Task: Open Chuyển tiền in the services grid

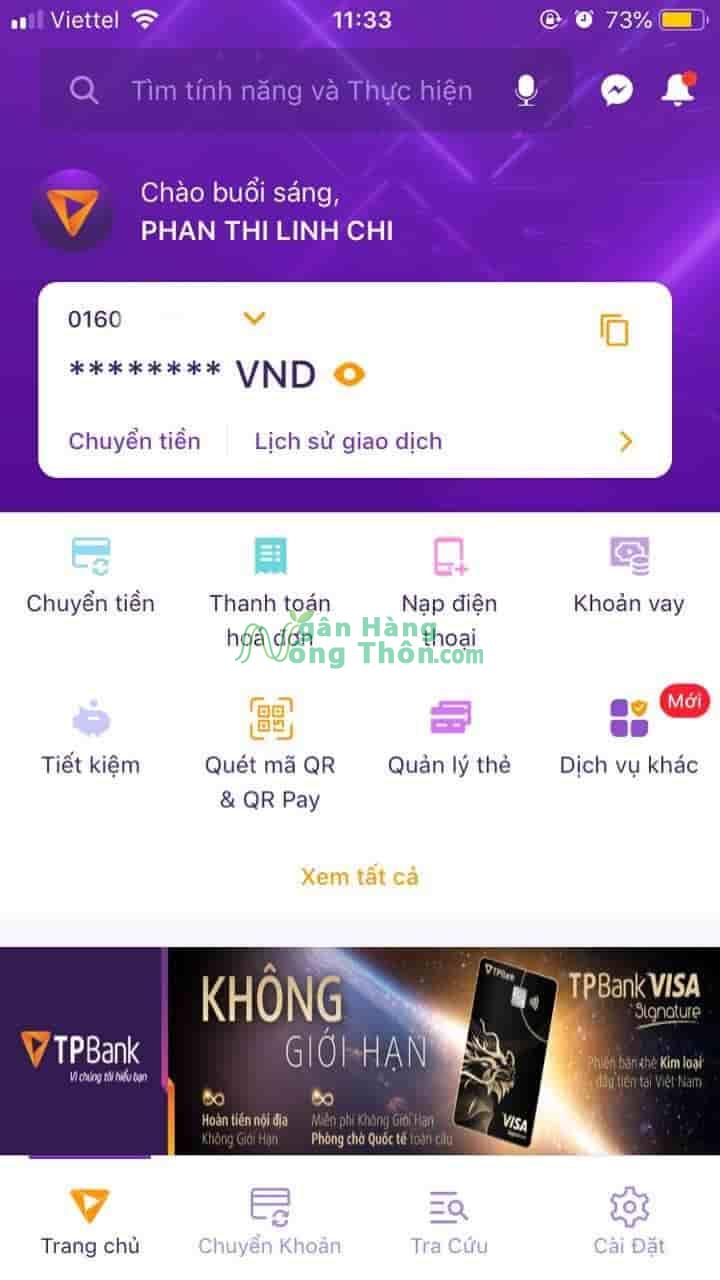Action: (x=91, y=575)
